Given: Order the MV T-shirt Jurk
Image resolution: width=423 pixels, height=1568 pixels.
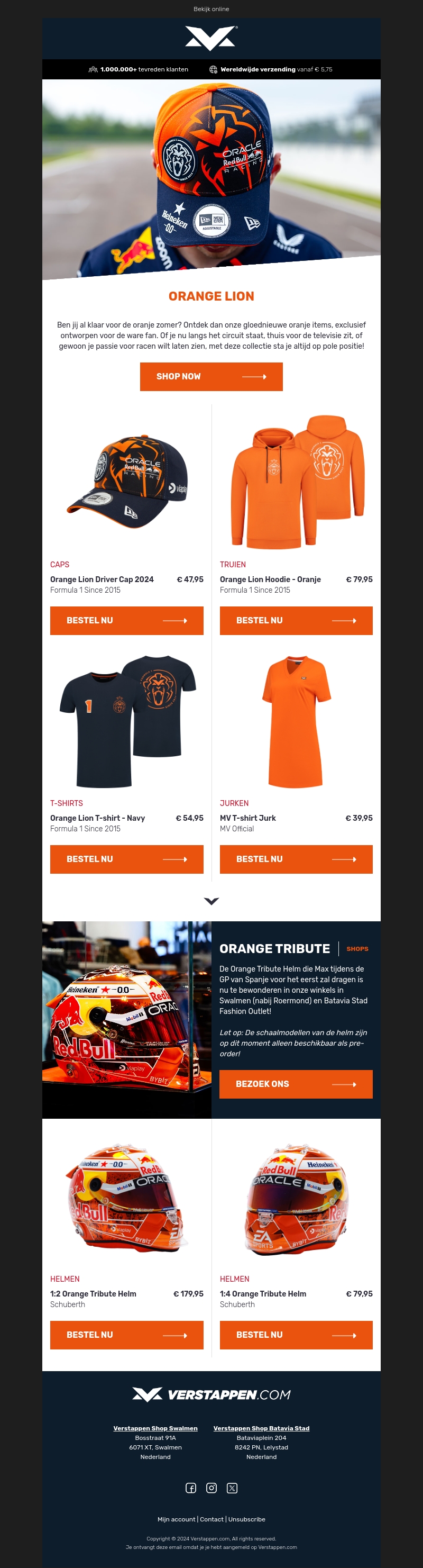Looking at the screenshot, I should 296,859.
